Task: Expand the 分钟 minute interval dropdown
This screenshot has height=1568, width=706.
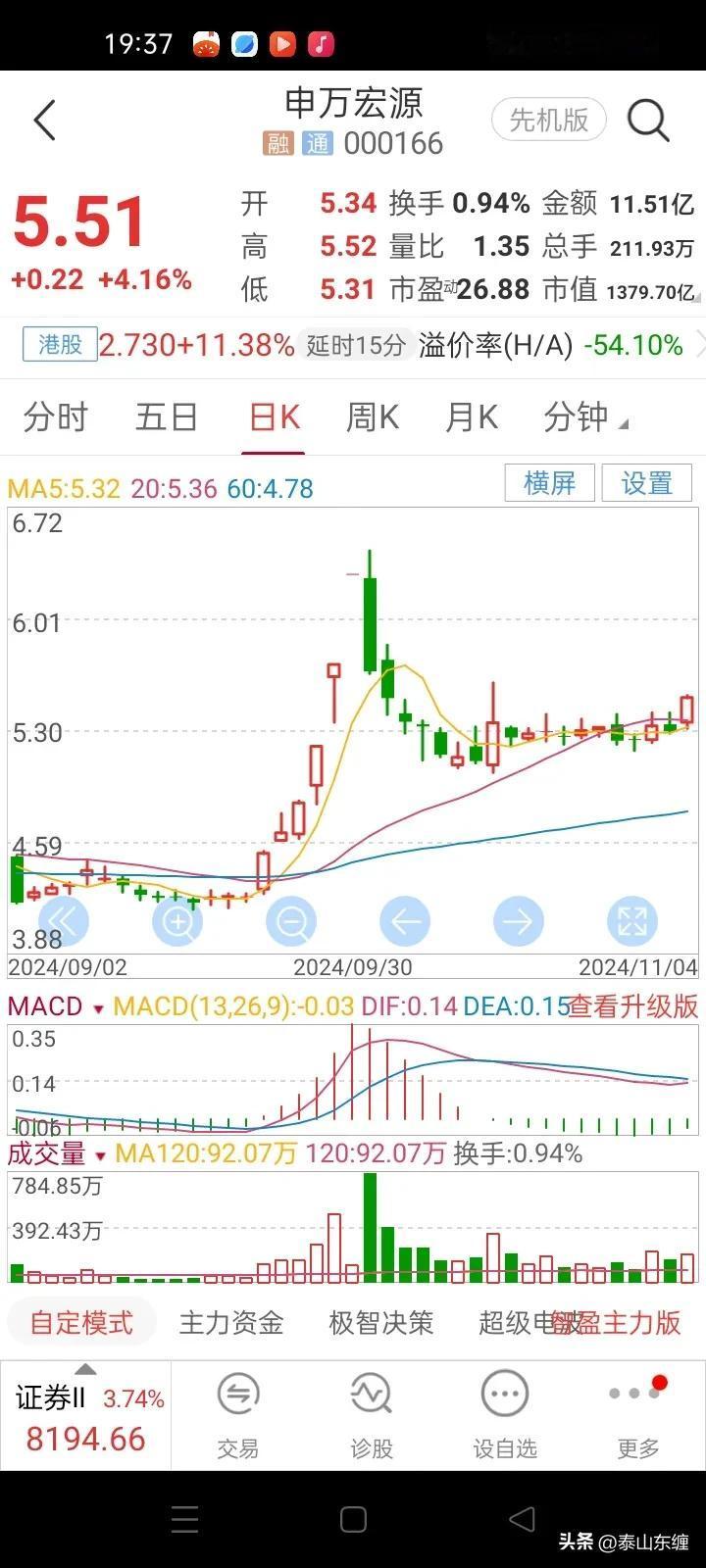Action: (585, 417)
